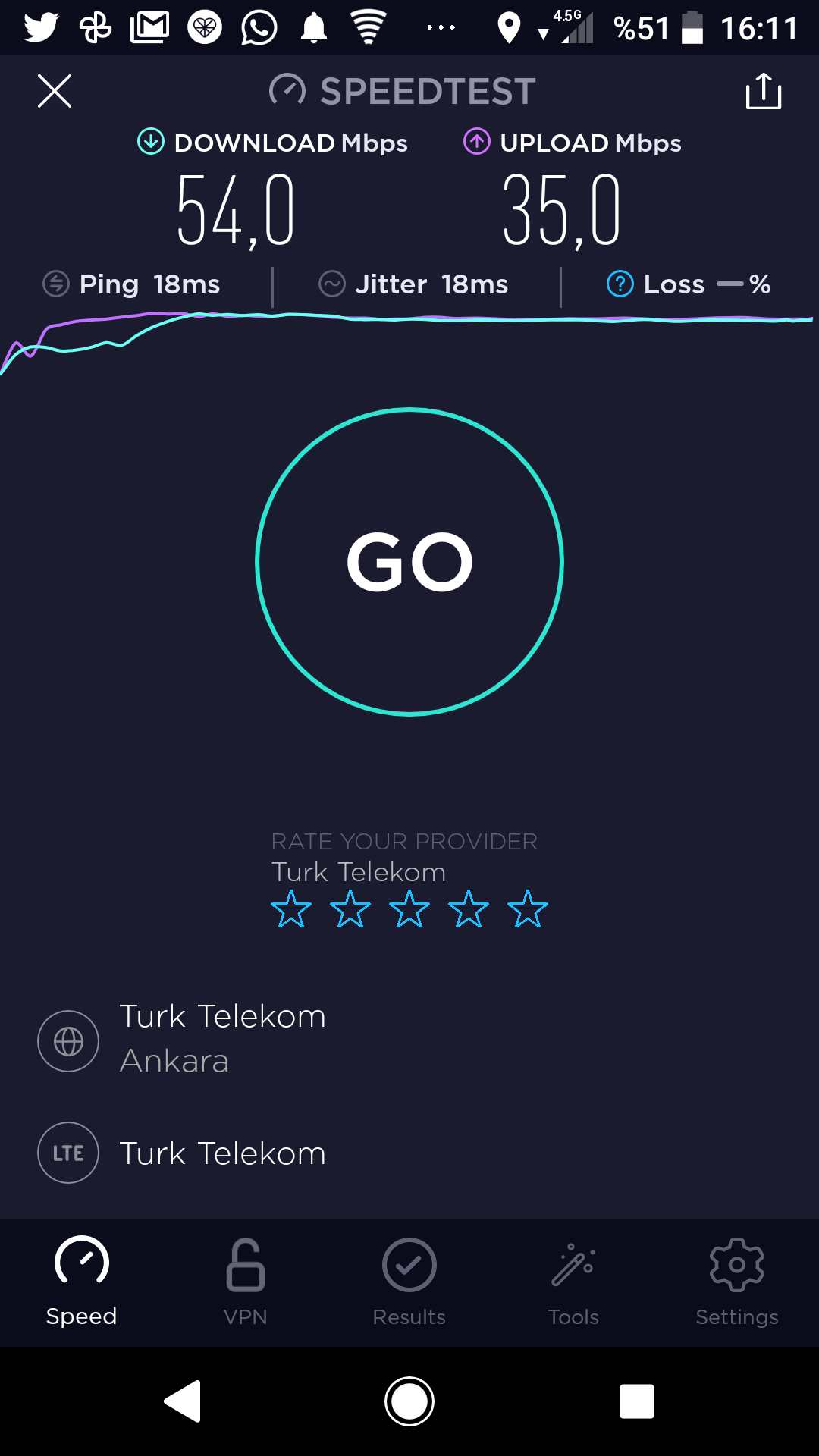This screenshot has width=819, height=1456.
Task: Switch to the VPN tab
Action: click(x=246, y=1282)
